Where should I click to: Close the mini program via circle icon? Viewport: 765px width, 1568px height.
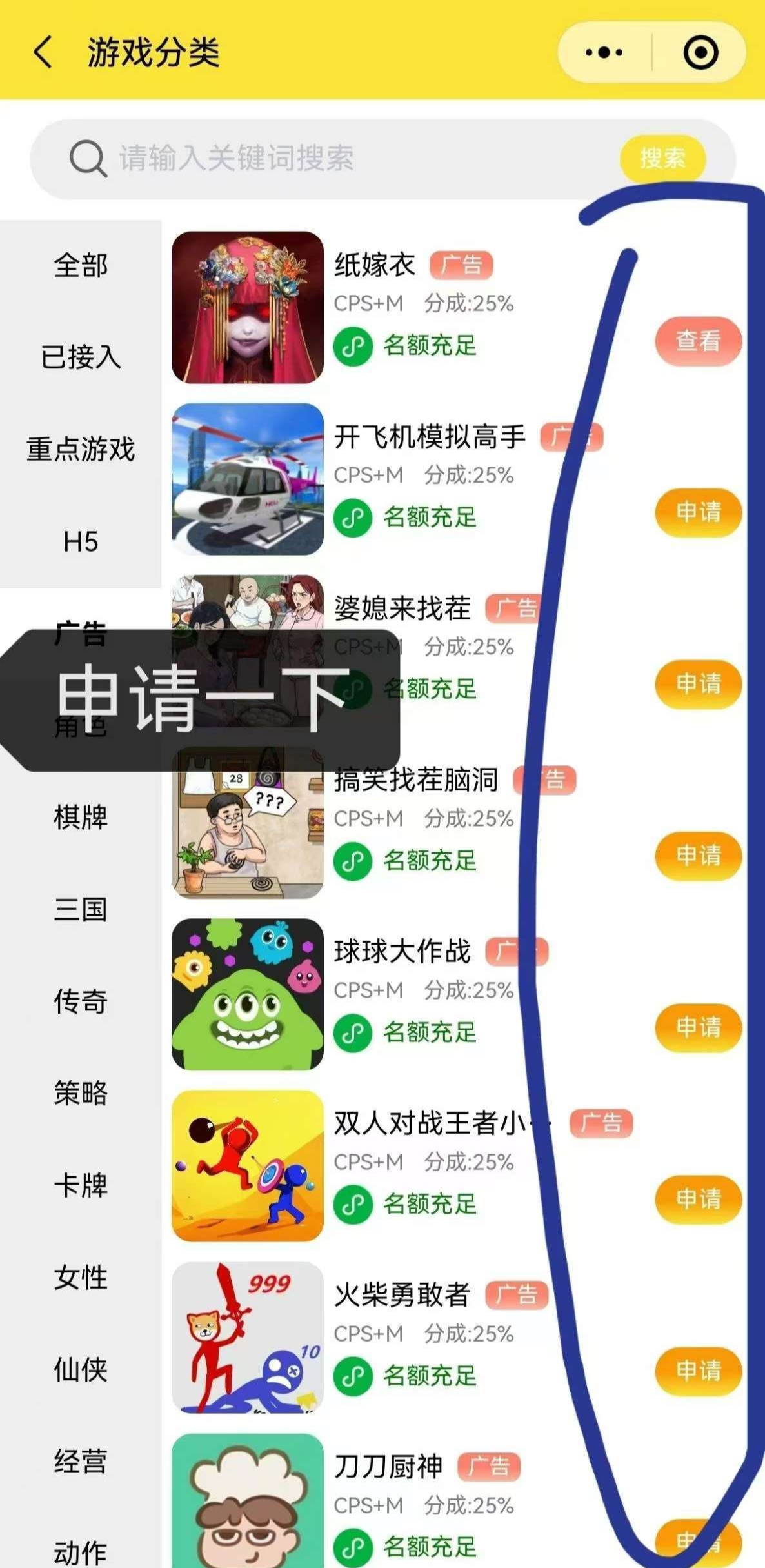[700, 52]
